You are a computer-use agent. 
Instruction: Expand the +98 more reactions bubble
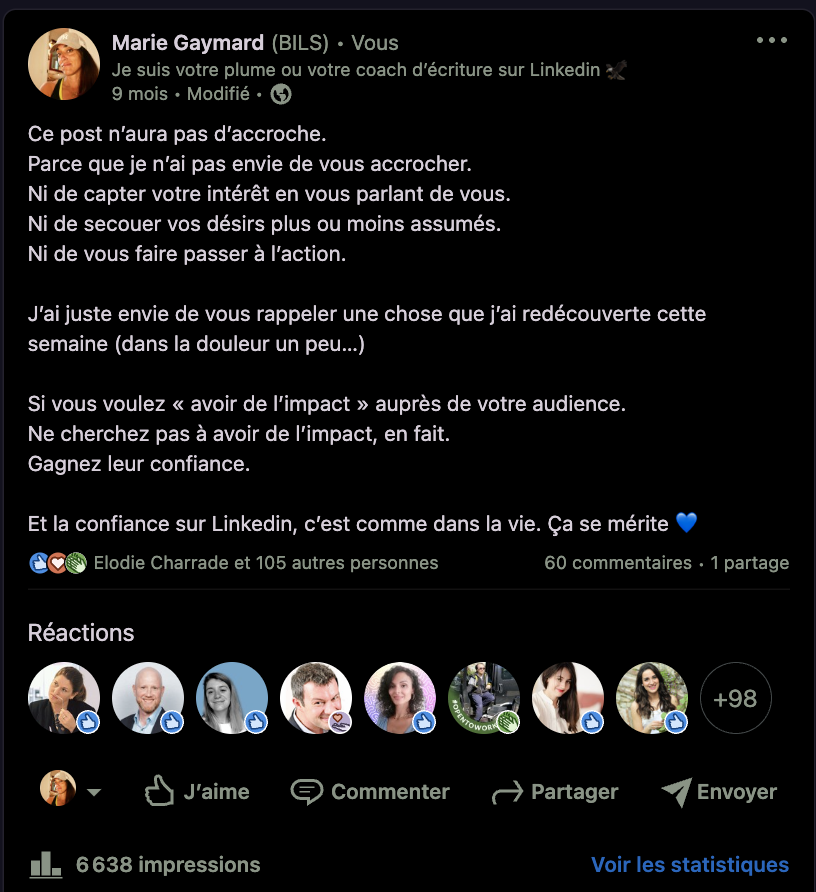pyautogui.click(x=735, y=698)
